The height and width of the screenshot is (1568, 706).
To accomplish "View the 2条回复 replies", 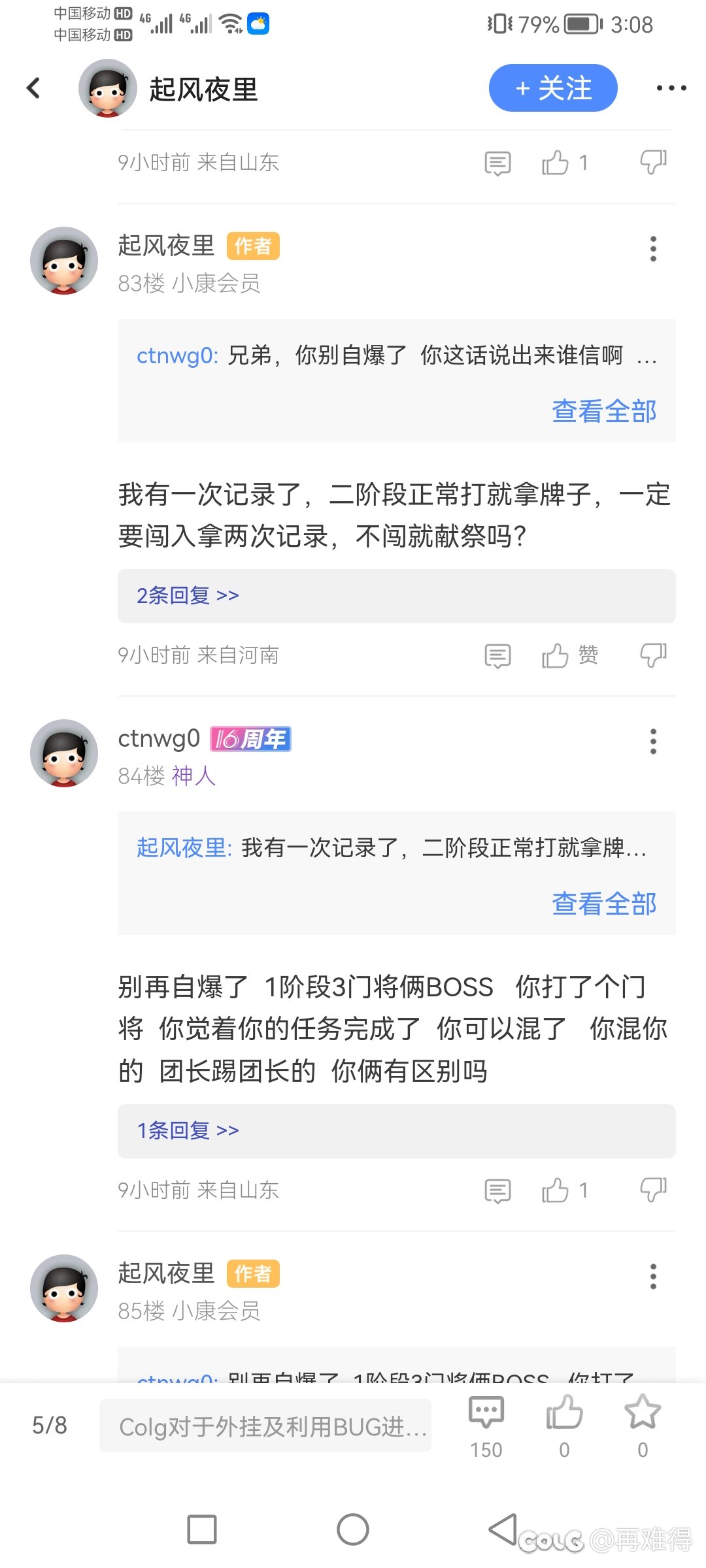I will 188,596.
